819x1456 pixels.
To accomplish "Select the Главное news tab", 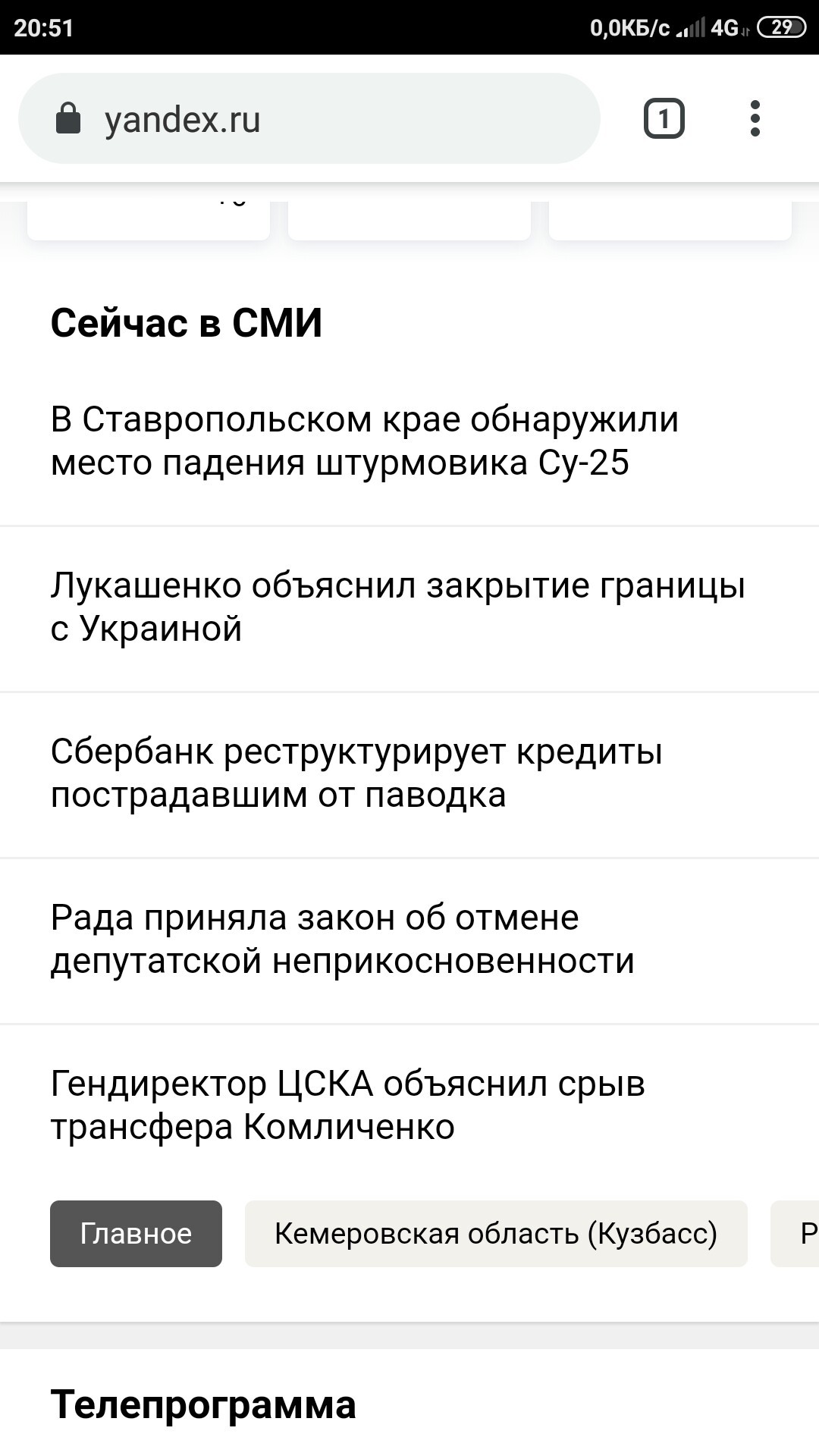I will [x=136, y=1234].
